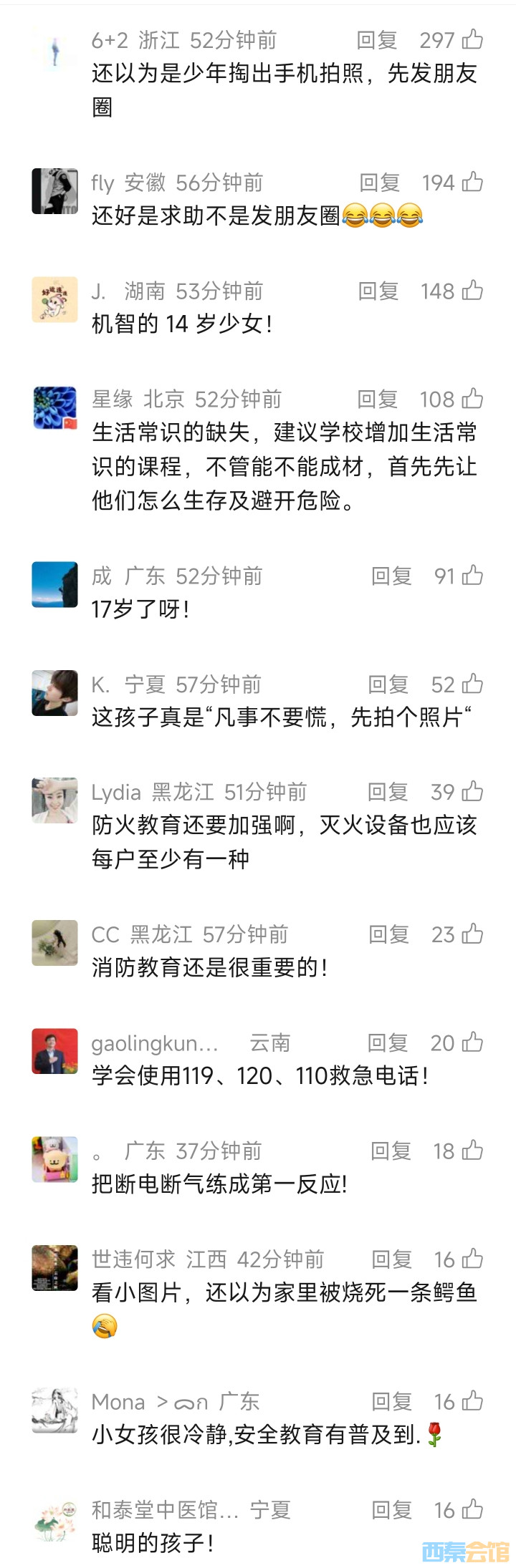This screenshot has width=516, height=1568.
Task: Reply to 6+2's comment about 朋友圈
Action: (377, 40)
